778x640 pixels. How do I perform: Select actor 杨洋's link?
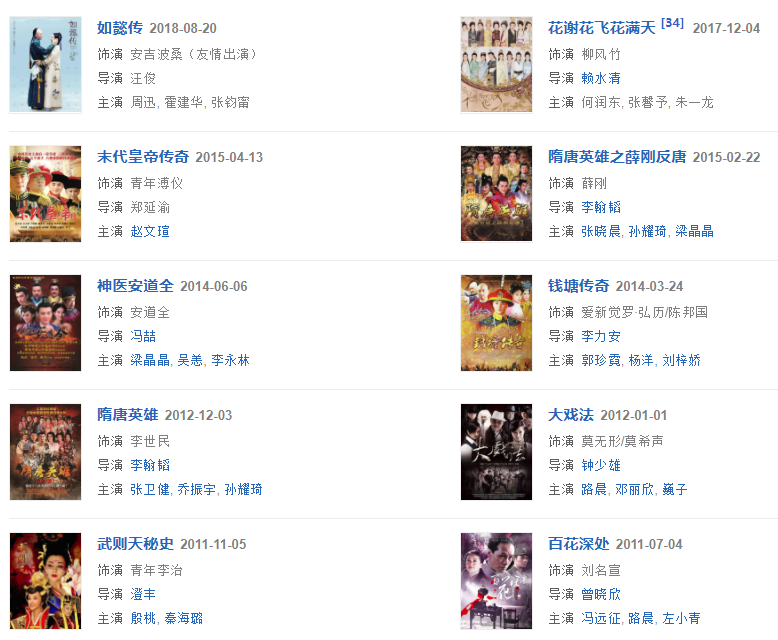click(x=641, y=360)
